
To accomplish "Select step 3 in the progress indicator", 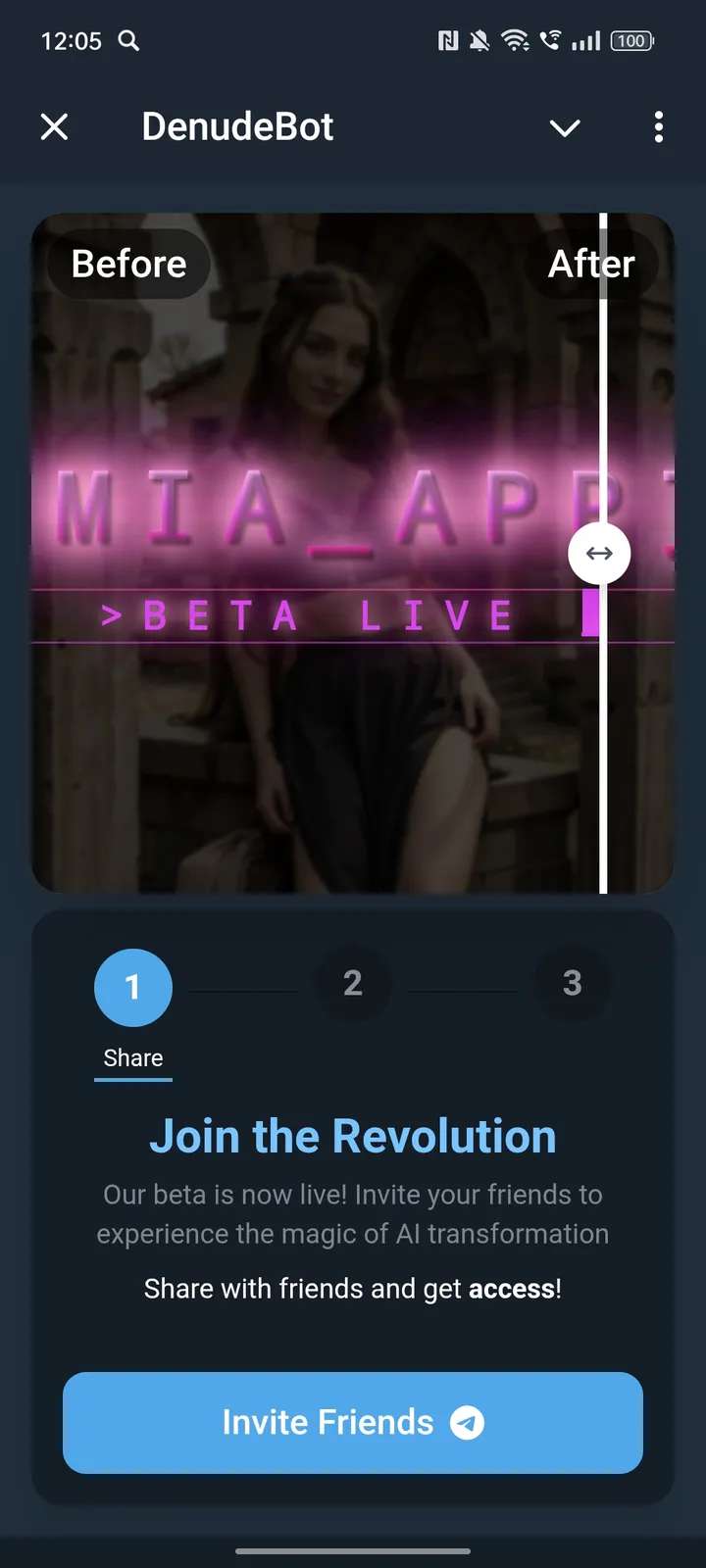I will click(573, 983).
